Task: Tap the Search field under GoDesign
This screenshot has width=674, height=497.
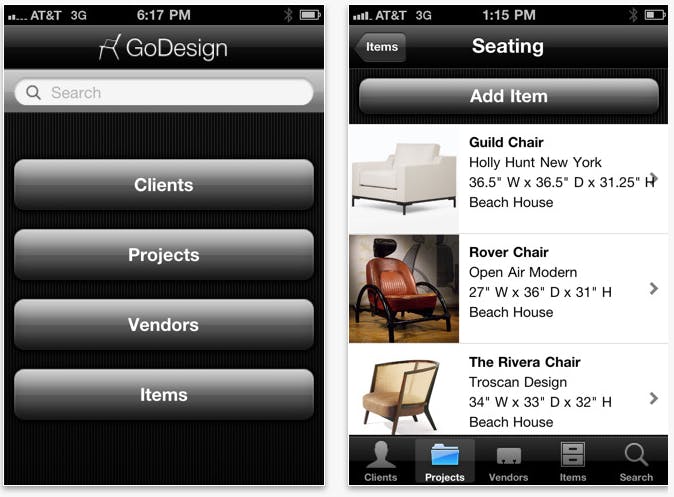Action: pos(164,93)
